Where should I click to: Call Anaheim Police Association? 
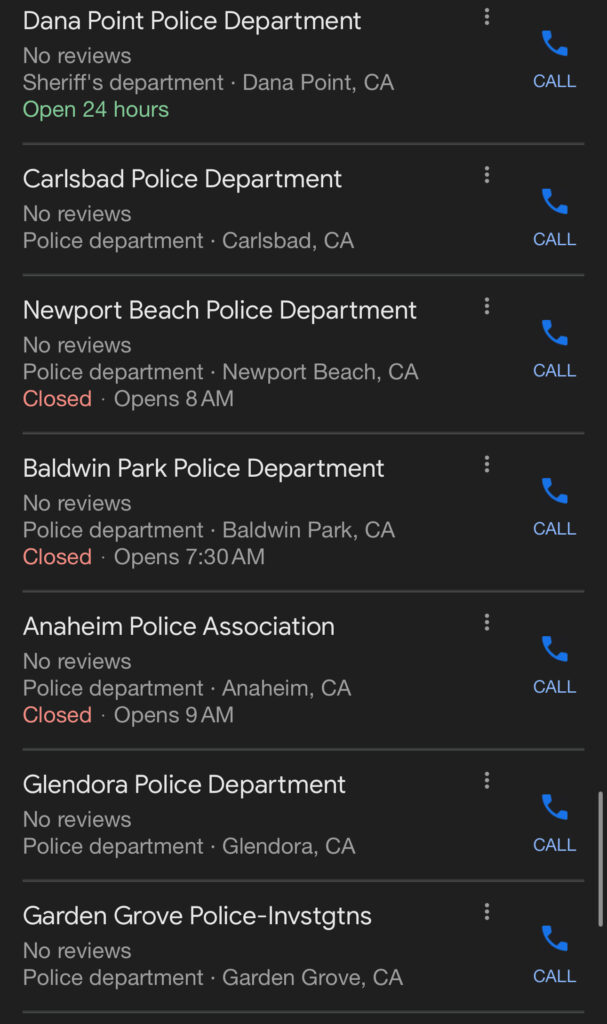554,665
